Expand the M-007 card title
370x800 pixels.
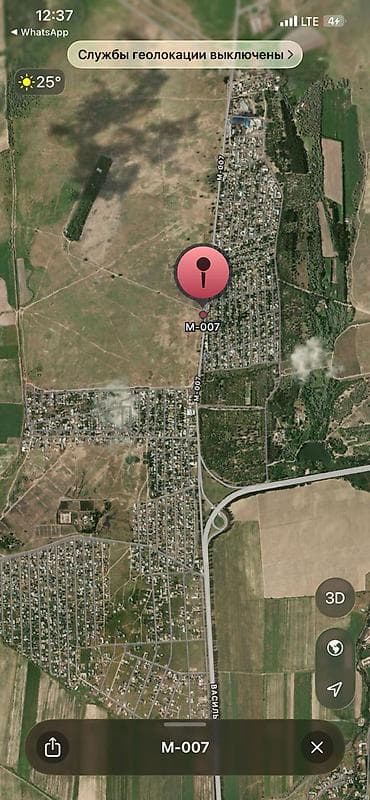tap(185, 747)
